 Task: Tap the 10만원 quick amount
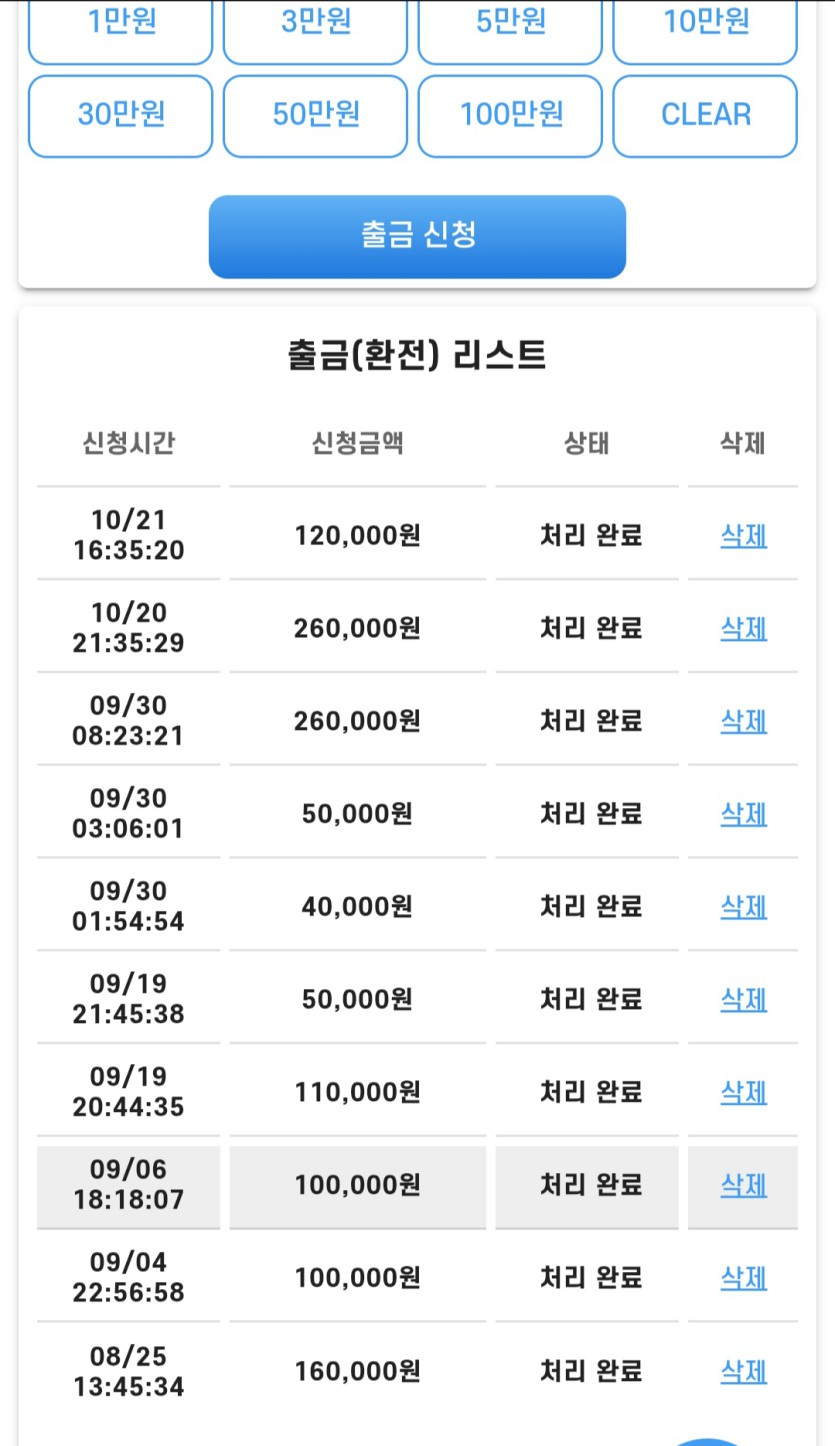[705, 24]
